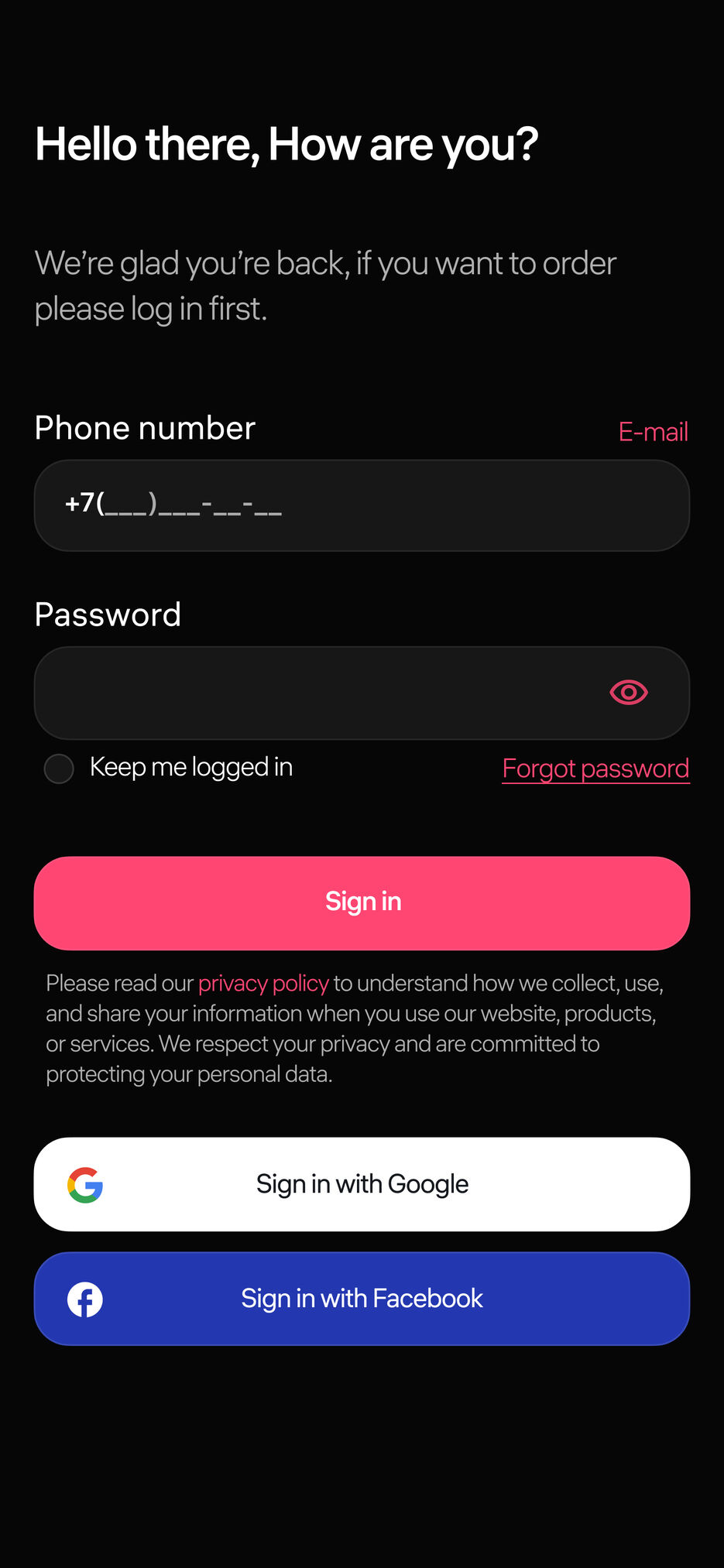The height and width of the screenshot is (1568, 724).
Task: Tap the pink Sign in button
Action: 362,902
